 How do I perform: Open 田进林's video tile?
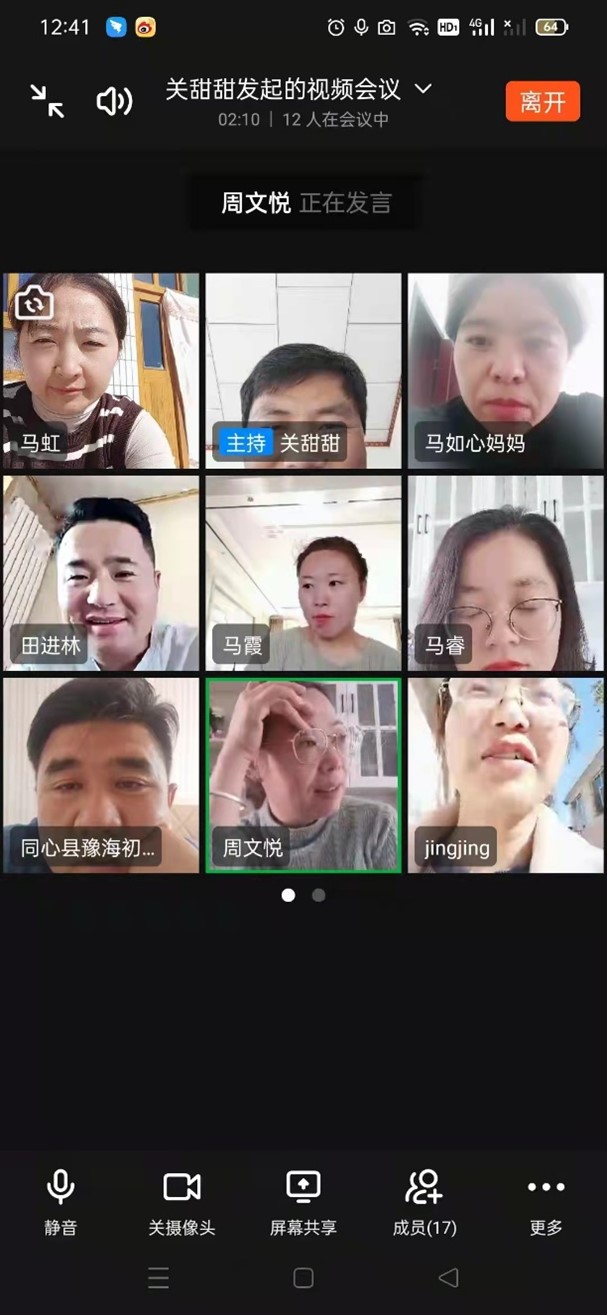(x=101, y=572)
